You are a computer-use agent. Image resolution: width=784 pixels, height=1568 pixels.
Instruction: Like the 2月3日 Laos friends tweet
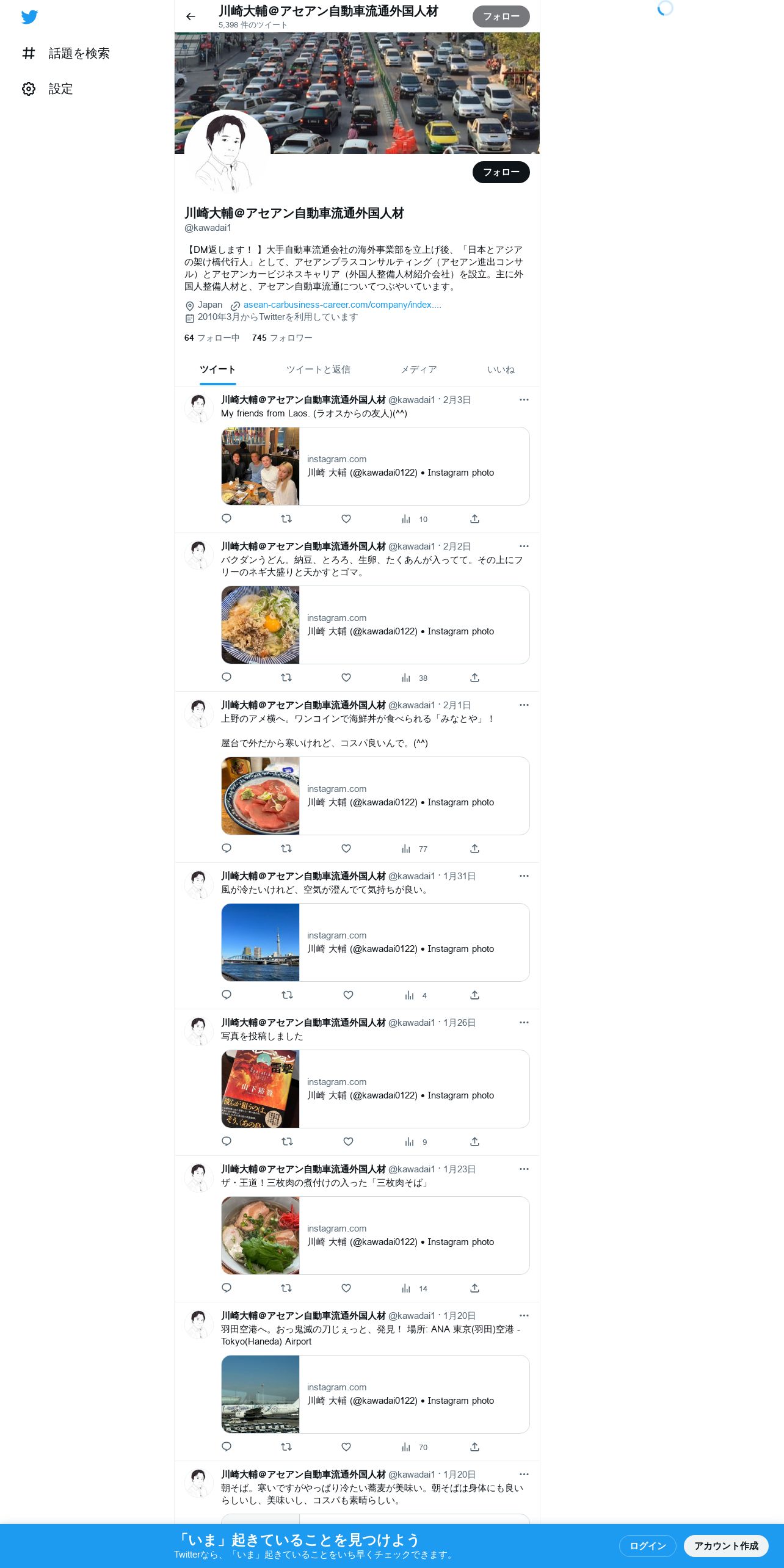(x=346, y=518)
